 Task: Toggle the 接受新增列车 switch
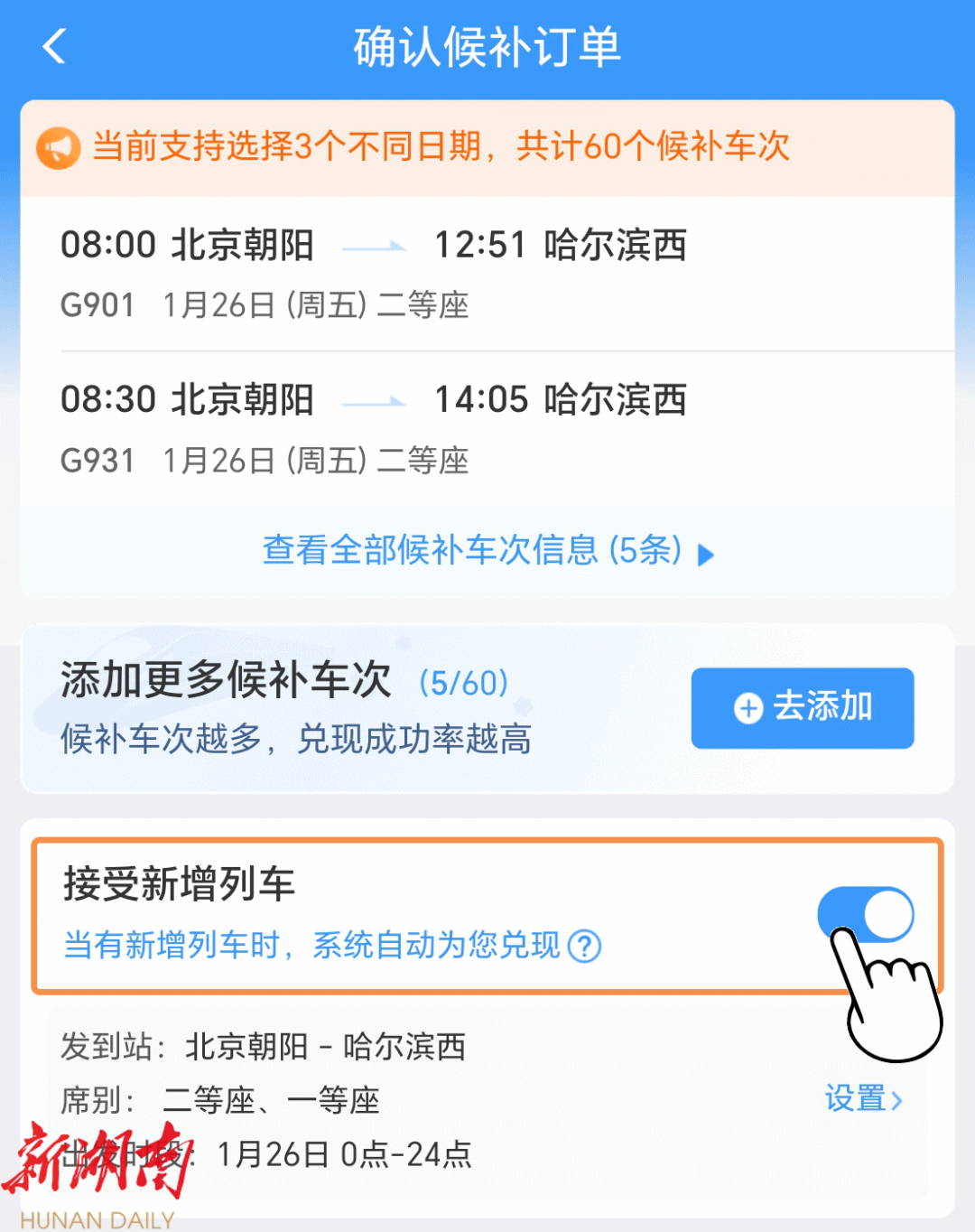point(865,914)
